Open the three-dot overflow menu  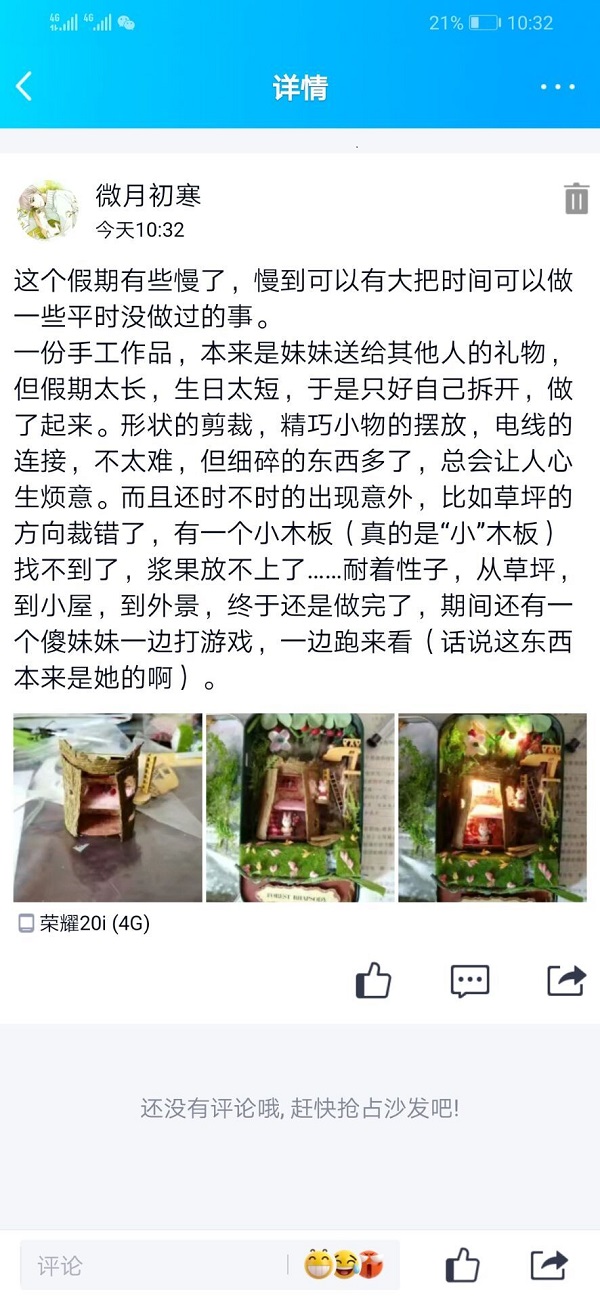tap(557, 87)
